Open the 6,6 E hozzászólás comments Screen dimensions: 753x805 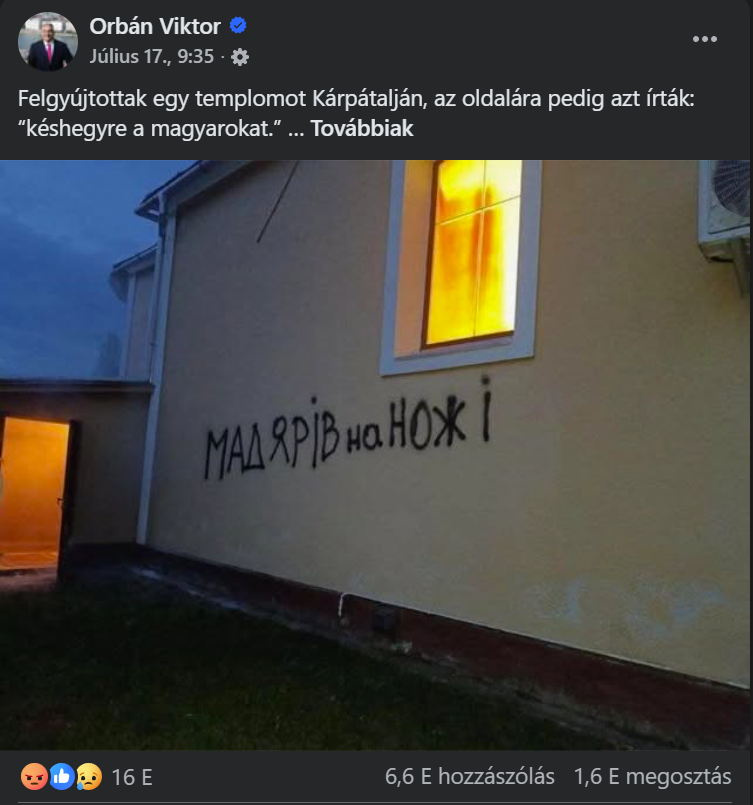point(470,777)
